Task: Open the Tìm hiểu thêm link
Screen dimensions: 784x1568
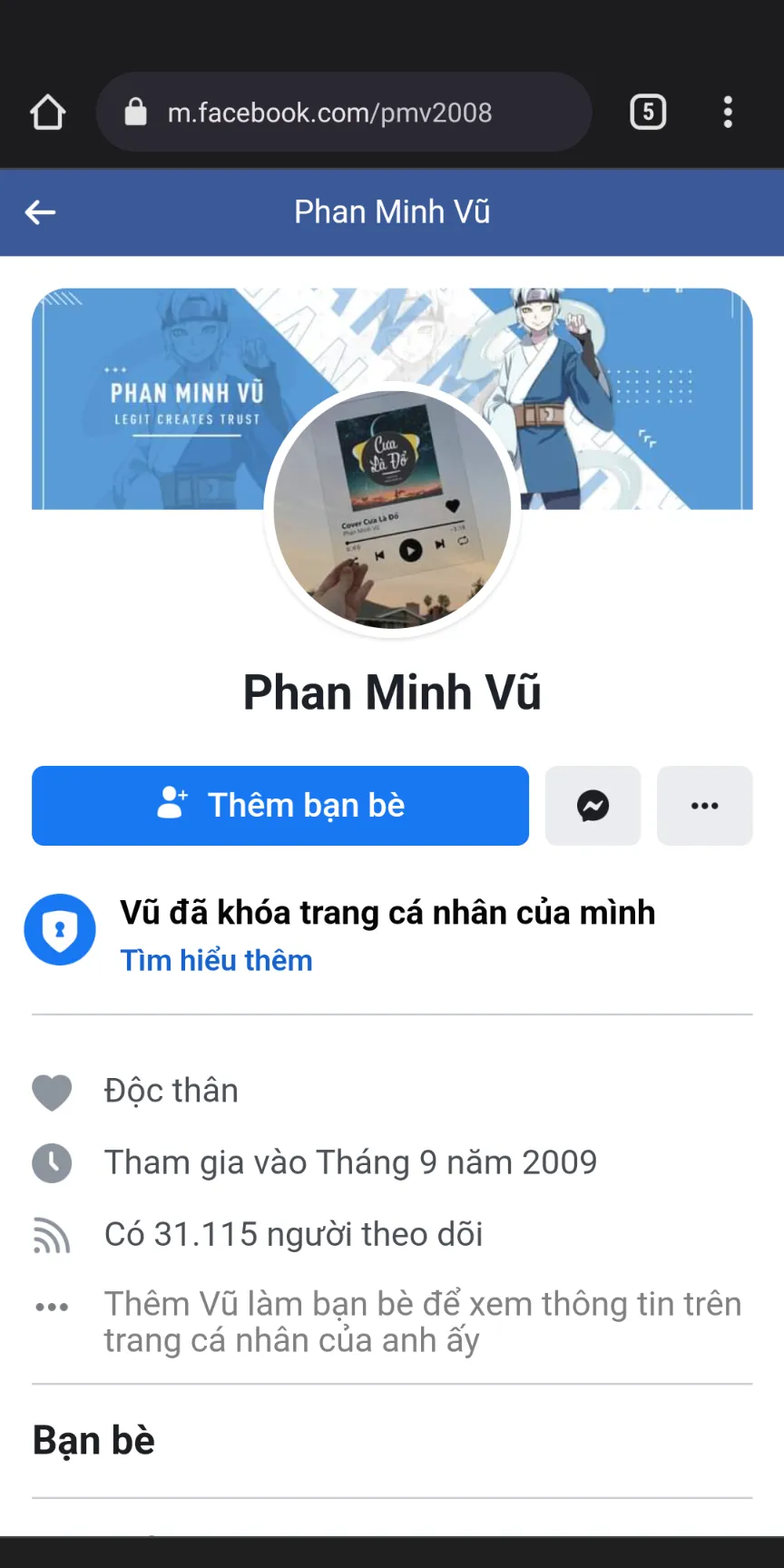Action: coord(216,960)
